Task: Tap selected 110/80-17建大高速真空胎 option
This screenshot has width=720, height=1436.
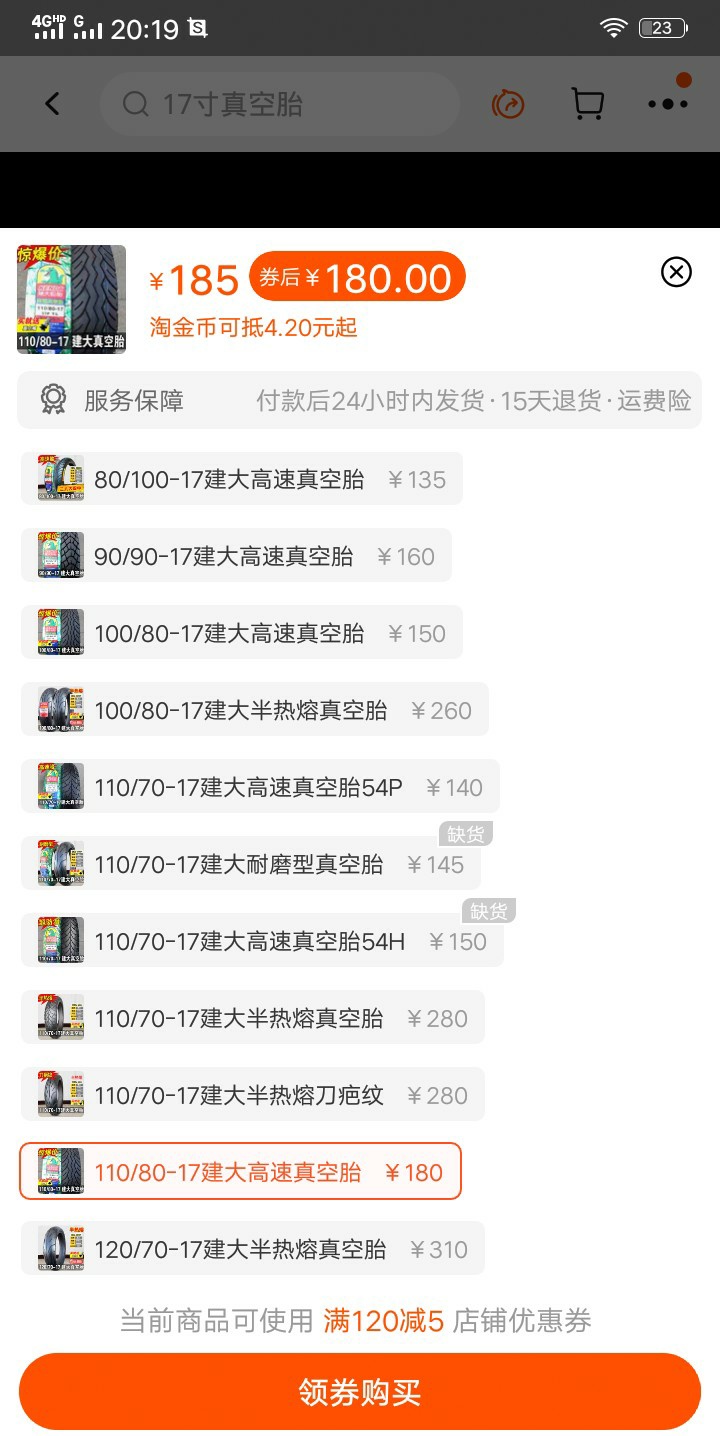Action: (x=240, y=1171)
